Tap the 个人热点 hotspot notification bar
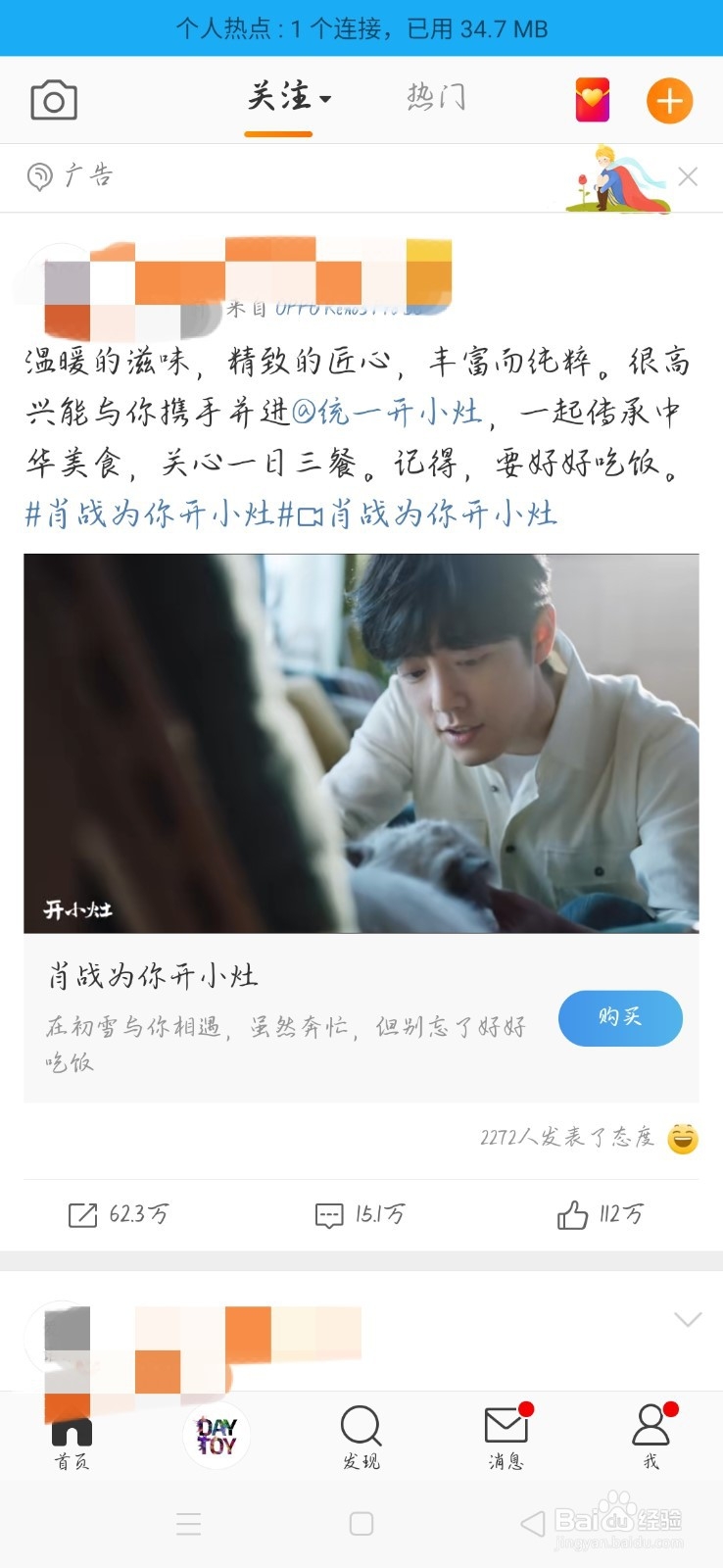Viewport: 723px width, 1568px height. 361,28
